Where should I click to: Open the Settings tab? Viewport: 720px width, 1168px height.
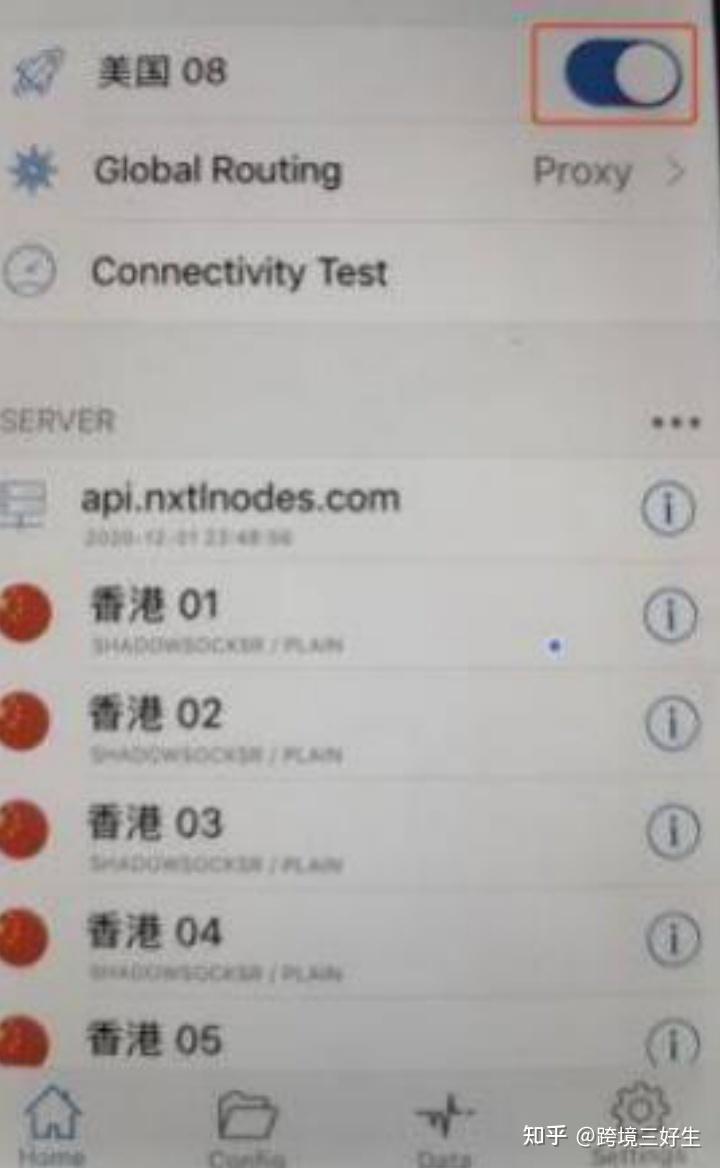coord(640,1120)
